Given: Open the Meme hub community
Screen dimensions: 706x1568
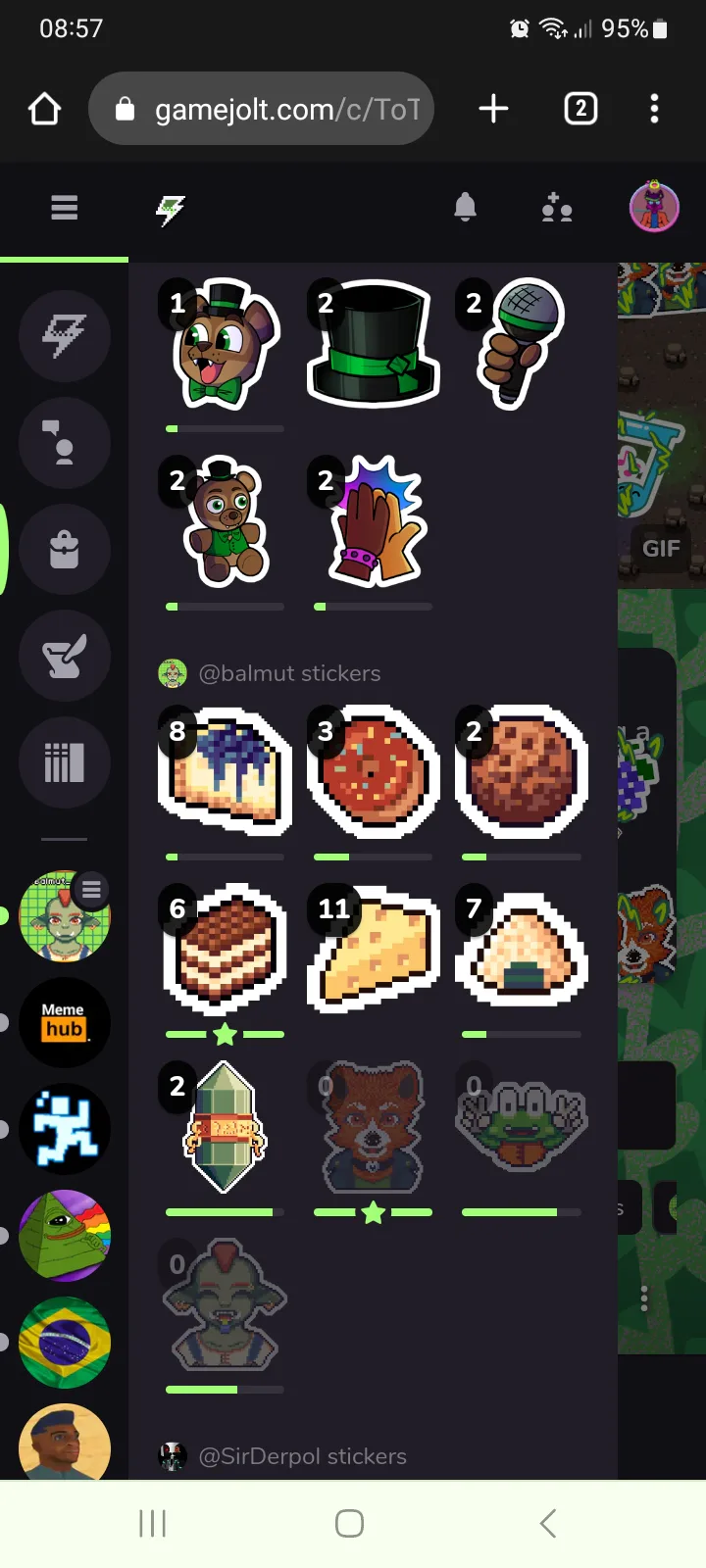Looking at the screenshot, I should 65,1022.
